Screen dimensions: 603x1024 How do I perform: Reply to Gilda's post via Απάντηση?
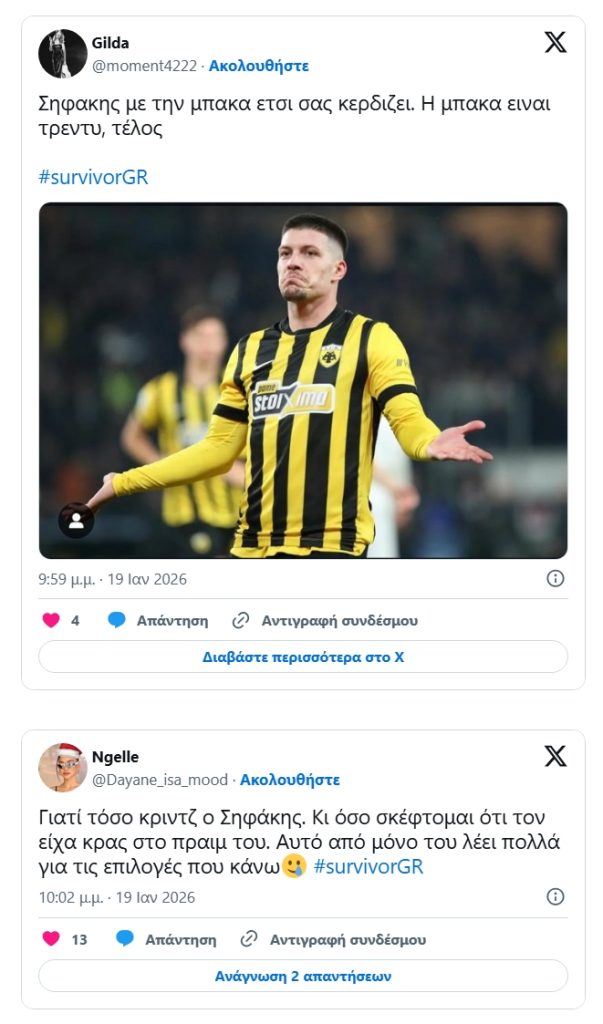pos(158,620)
